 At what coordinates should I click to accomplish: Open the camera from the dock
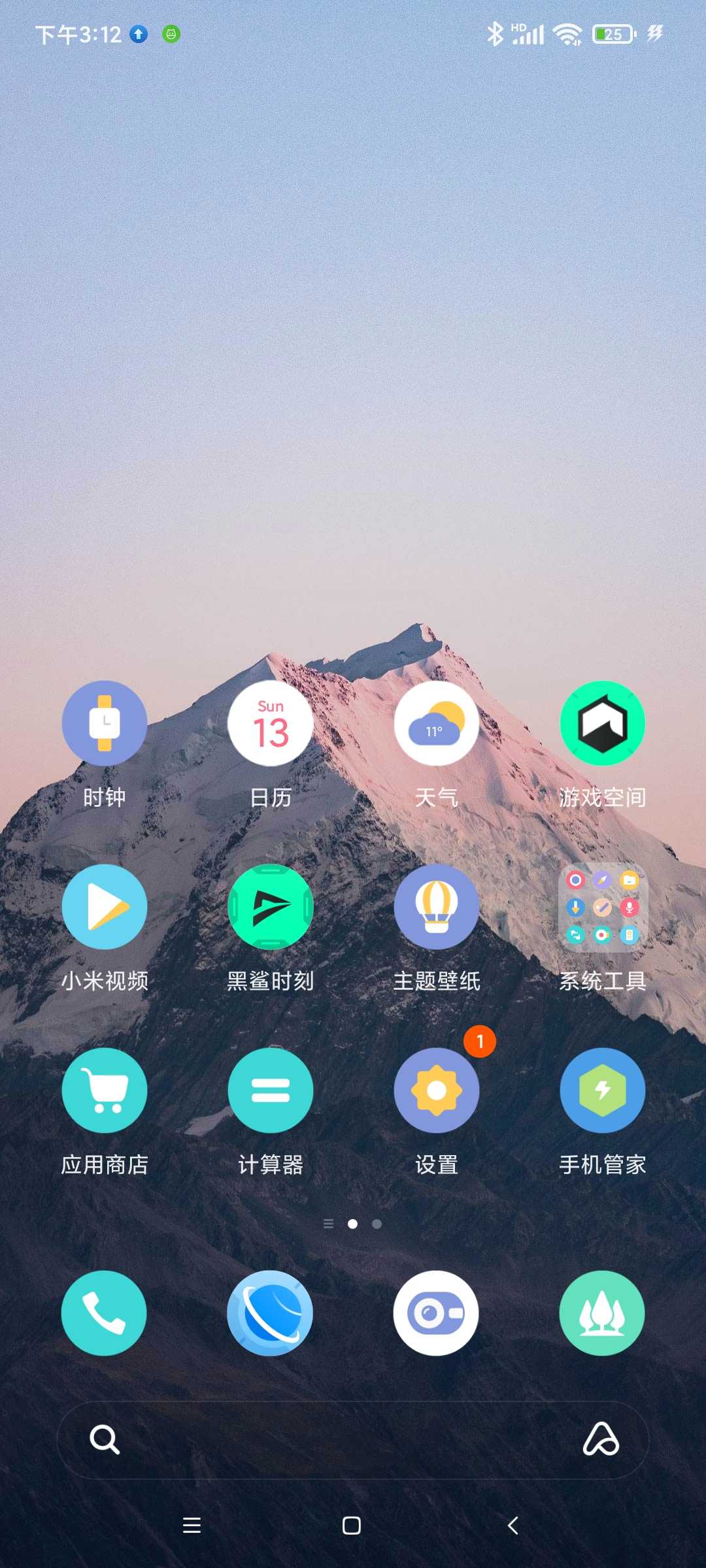pos(436,1313)
